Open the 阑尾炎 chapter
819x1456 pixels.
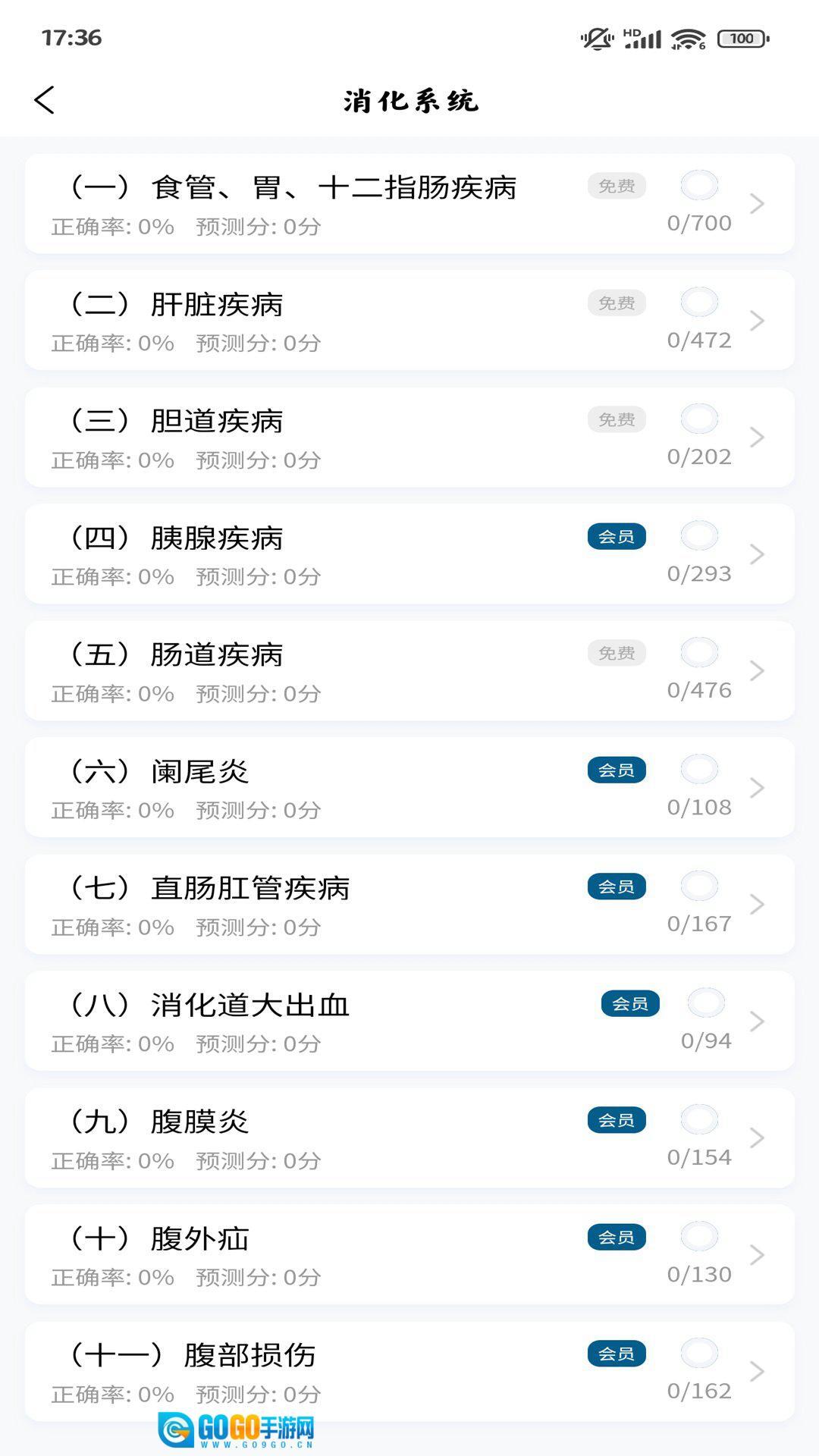click(200, 772)
